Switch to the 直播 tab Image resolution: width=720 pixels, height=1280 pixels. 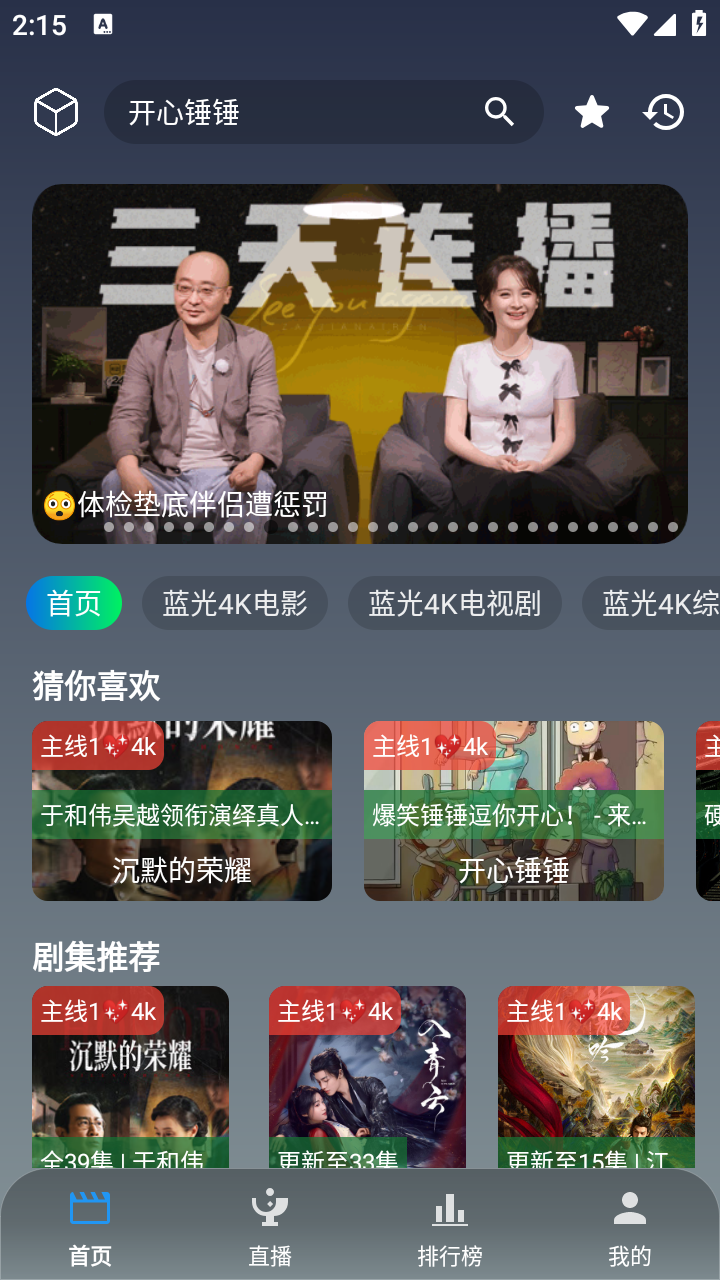point(270,1228)
